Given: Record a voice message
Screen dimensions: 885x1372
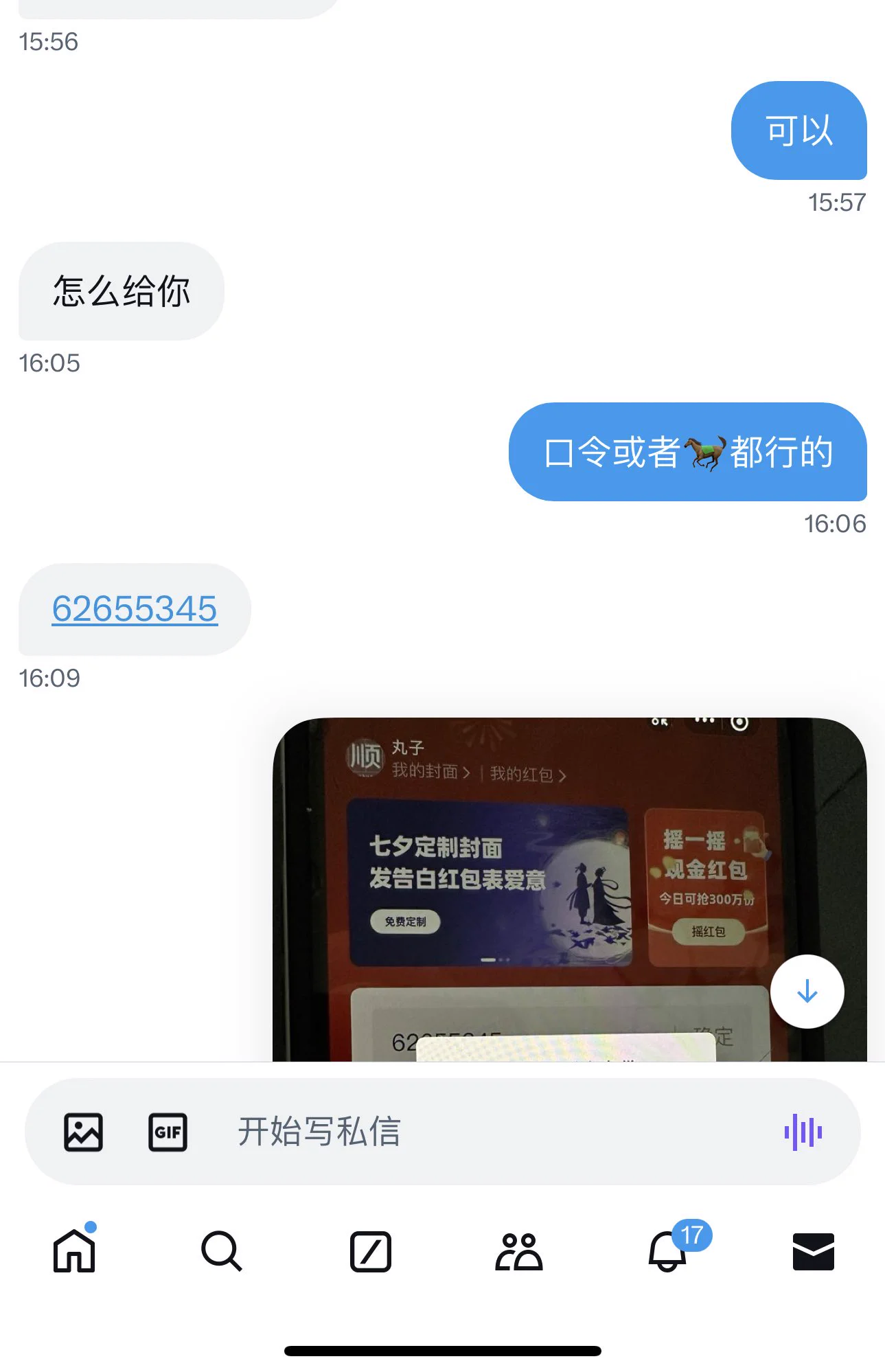Looking at the screenshot, I should coord(803,1132).
